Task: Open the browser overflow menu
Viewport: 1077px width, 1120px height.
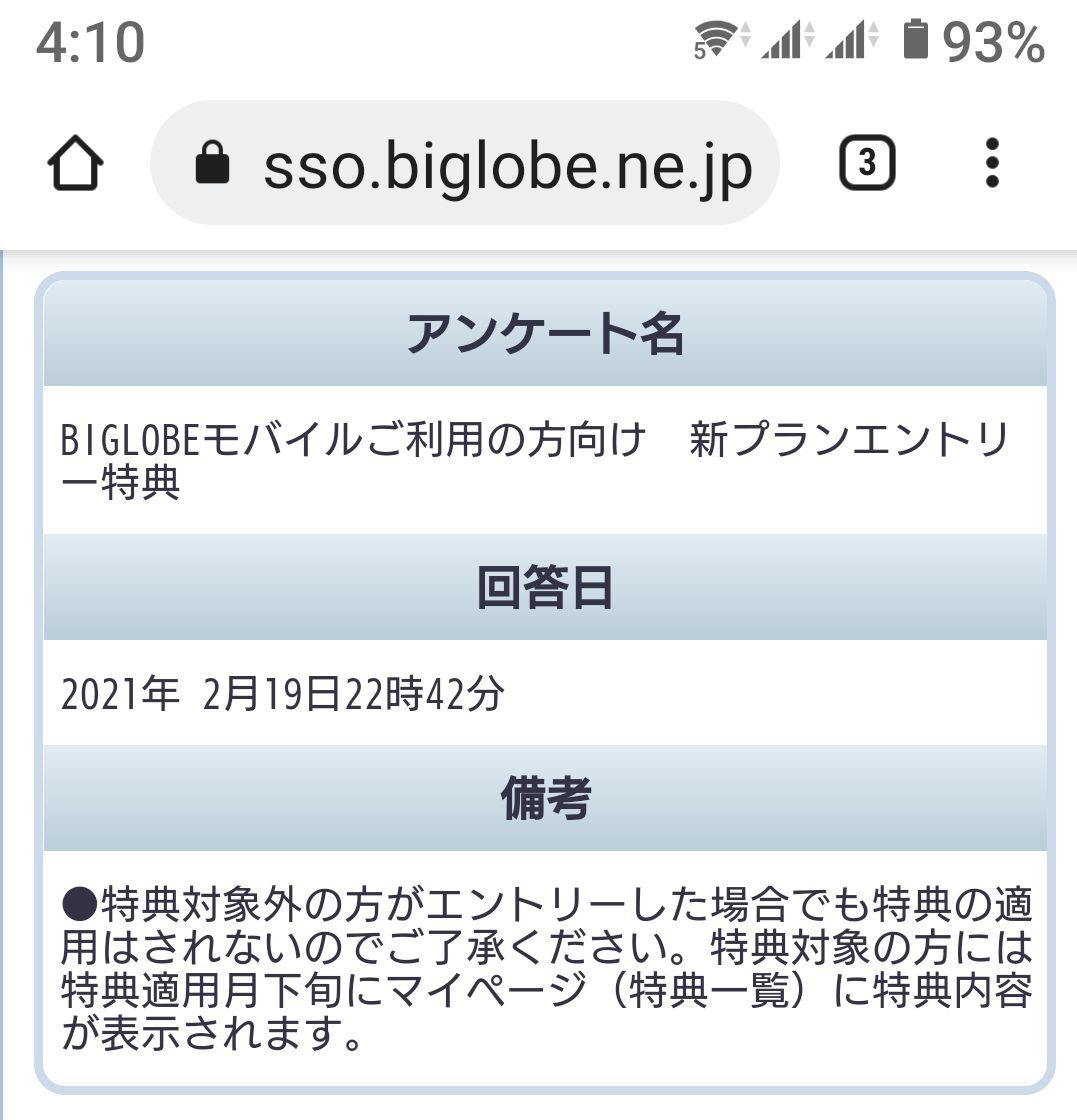Action: click(992, 163)
